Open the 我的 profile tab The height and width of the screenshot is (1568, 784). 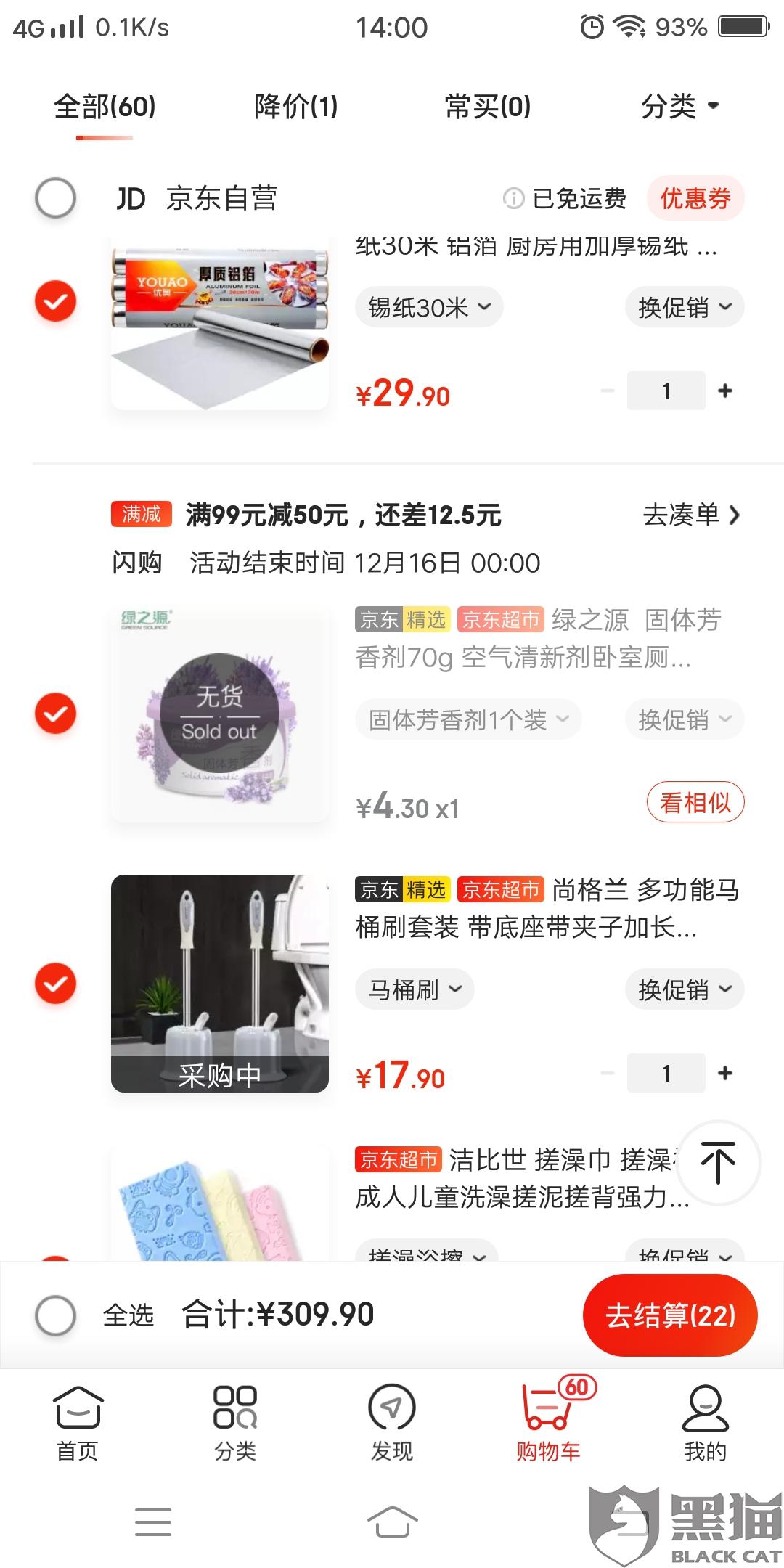pos(705,1423)
